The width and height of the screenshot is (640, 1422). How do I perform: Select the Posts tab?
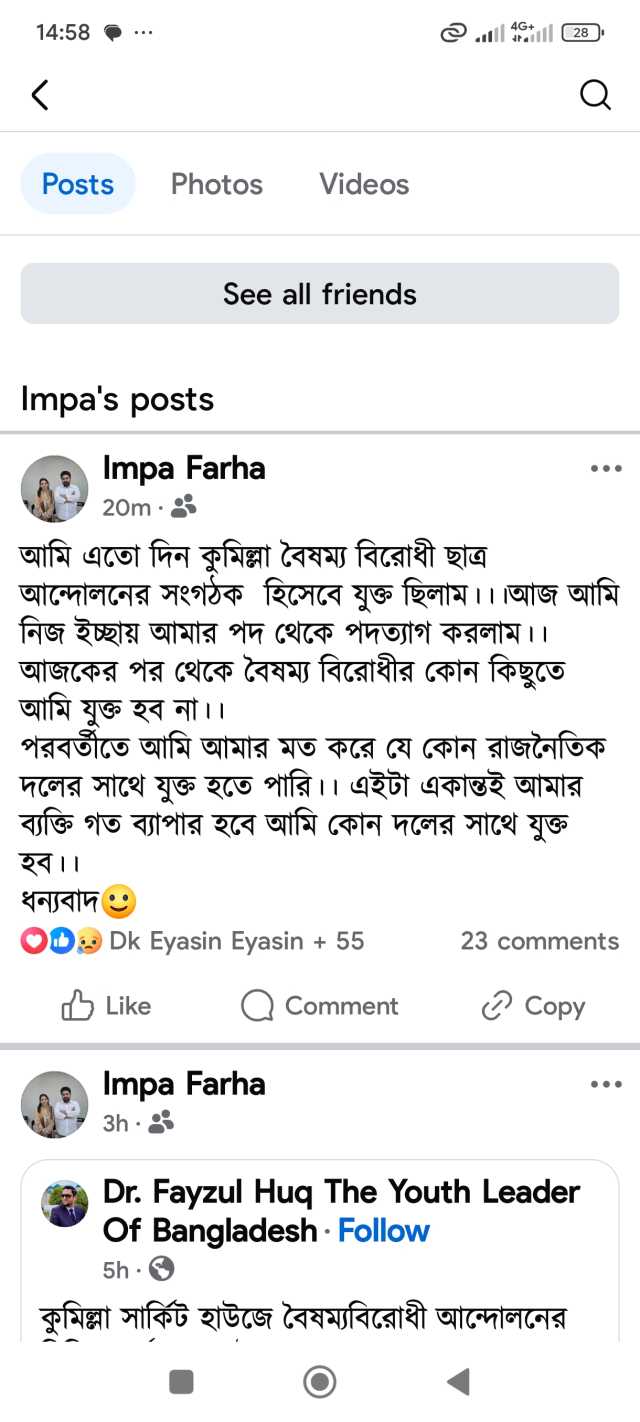[78, 184]
